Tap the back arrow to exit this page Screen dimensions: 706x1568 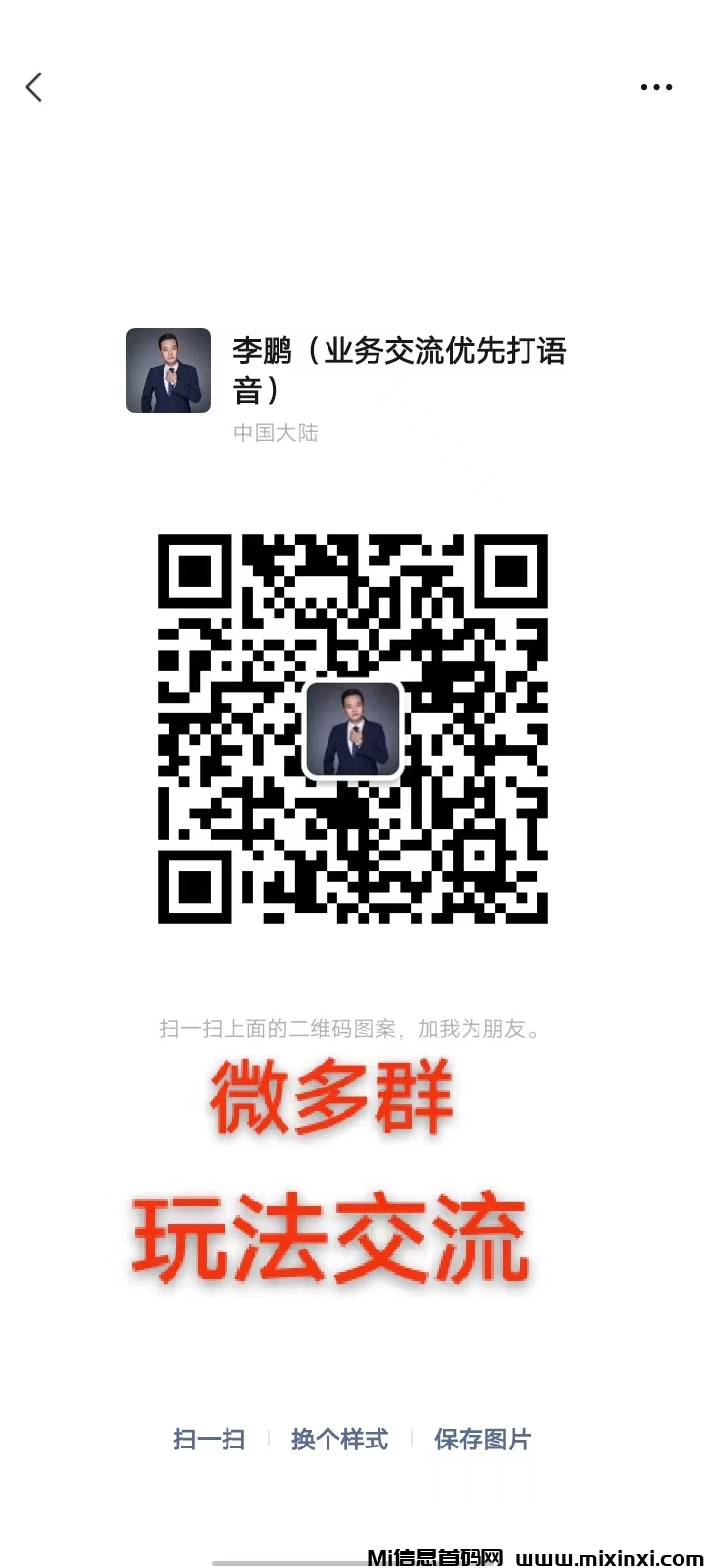tap(34, 86)
